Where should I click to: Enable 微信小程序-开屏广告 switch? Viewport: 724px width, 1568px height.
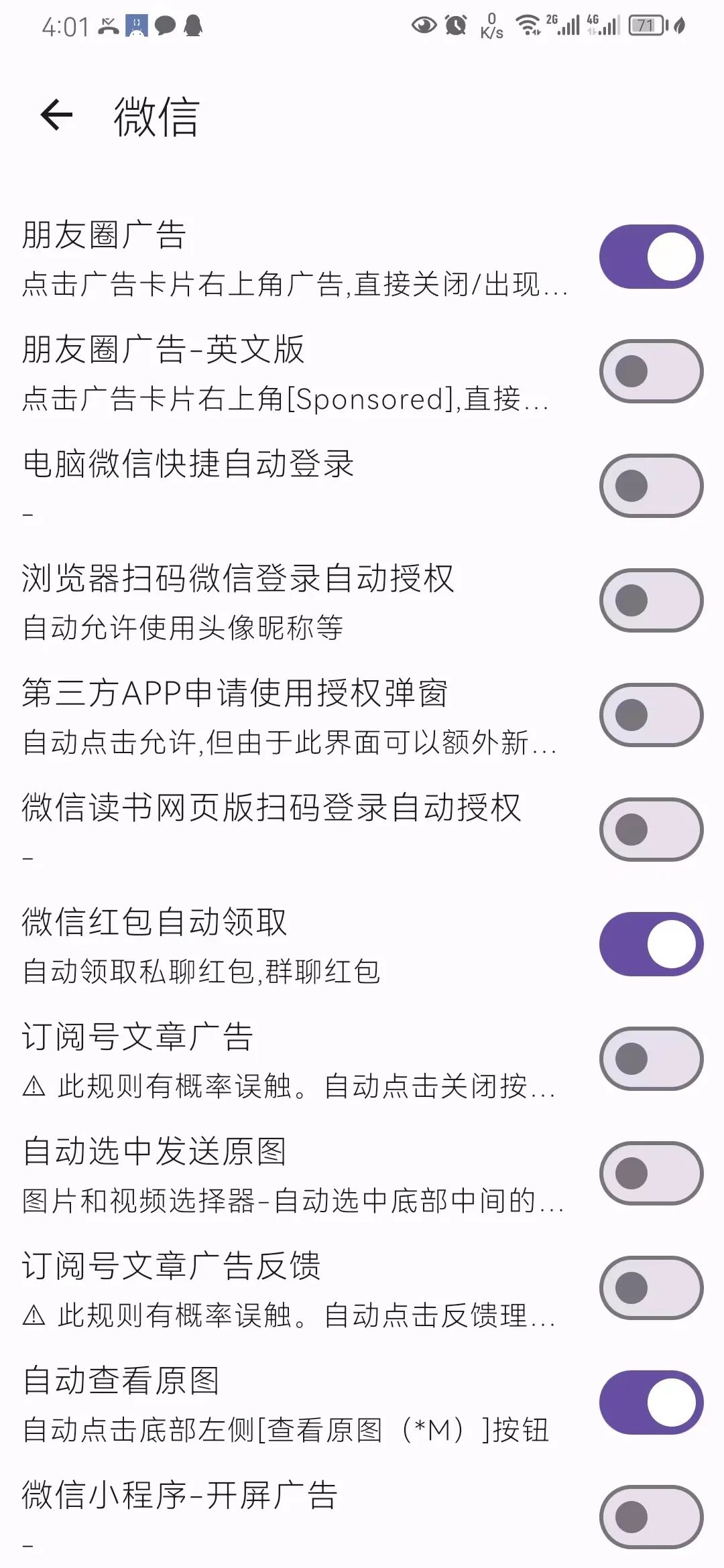[x=651, y=1517]
